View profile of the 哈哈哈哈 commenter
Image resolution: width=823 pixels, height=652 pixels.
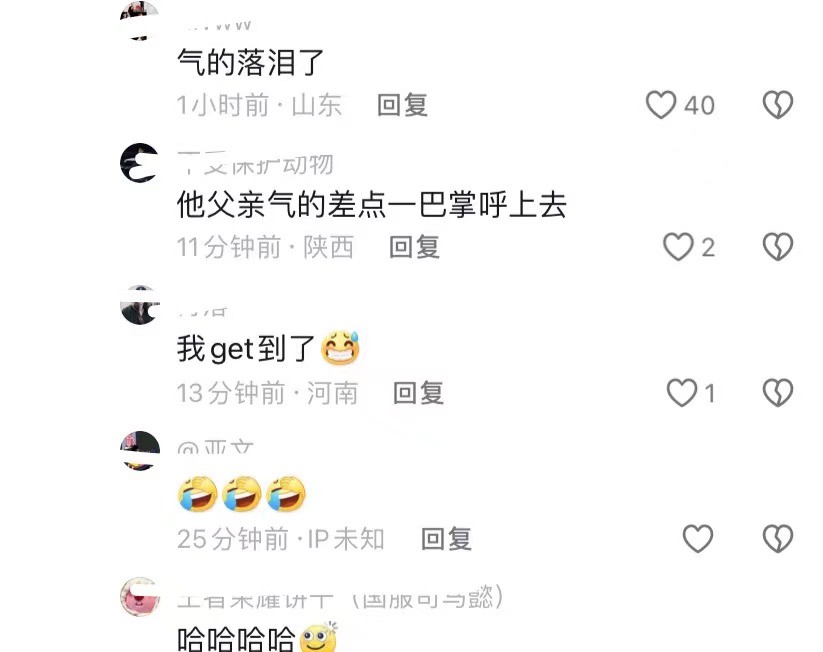point(139,597)
